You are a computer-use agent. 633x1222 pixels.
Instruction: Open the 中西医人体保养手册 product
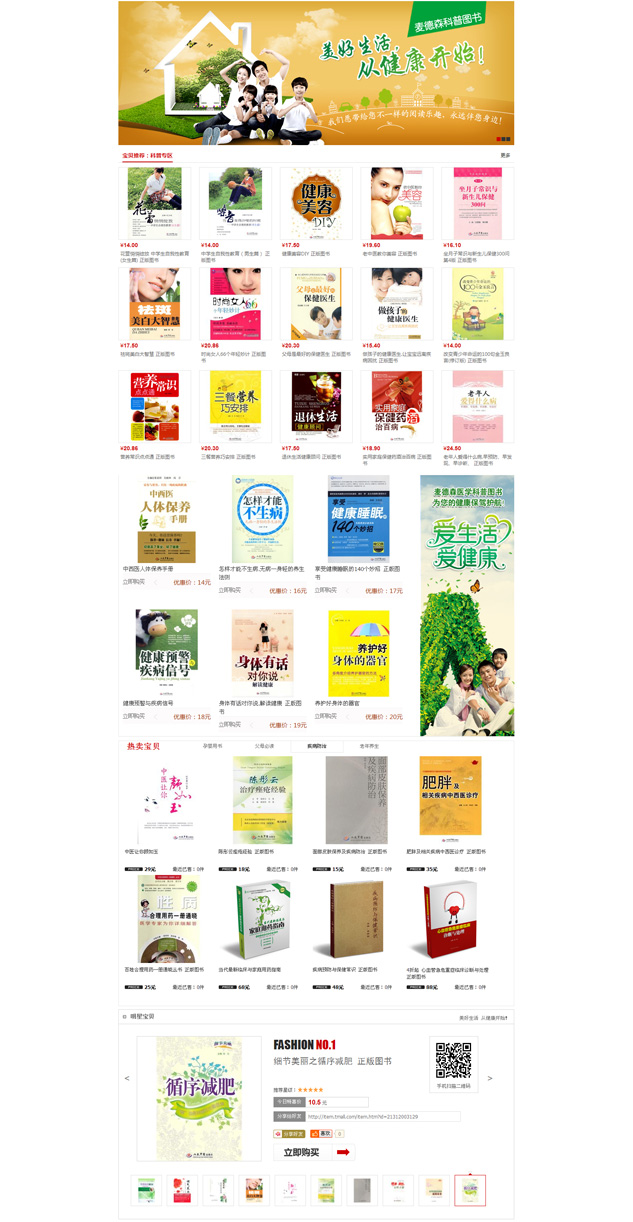(x=167, y=519)
